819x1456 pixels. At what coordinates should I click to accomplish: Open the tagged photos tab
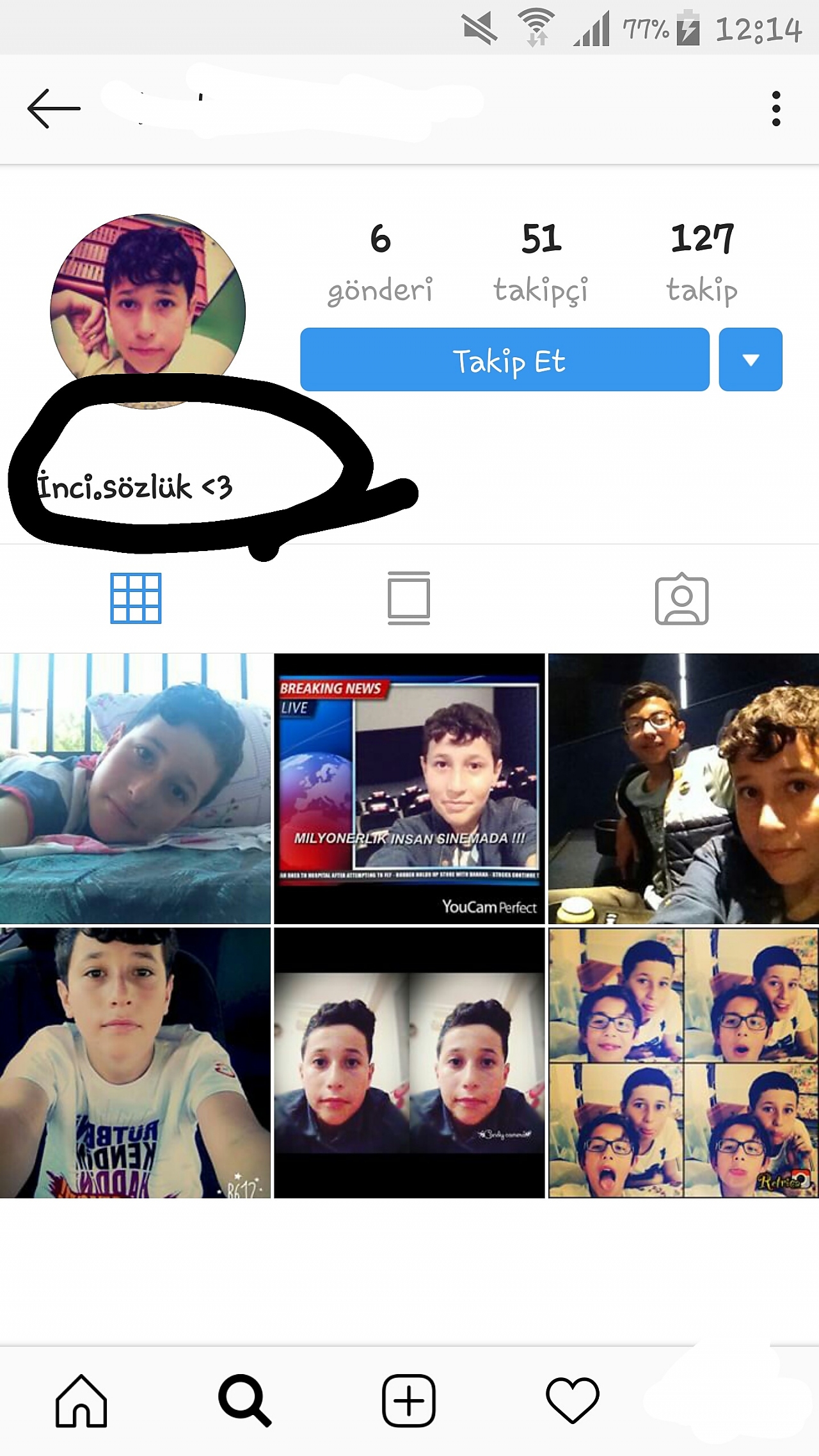(681, 598)
